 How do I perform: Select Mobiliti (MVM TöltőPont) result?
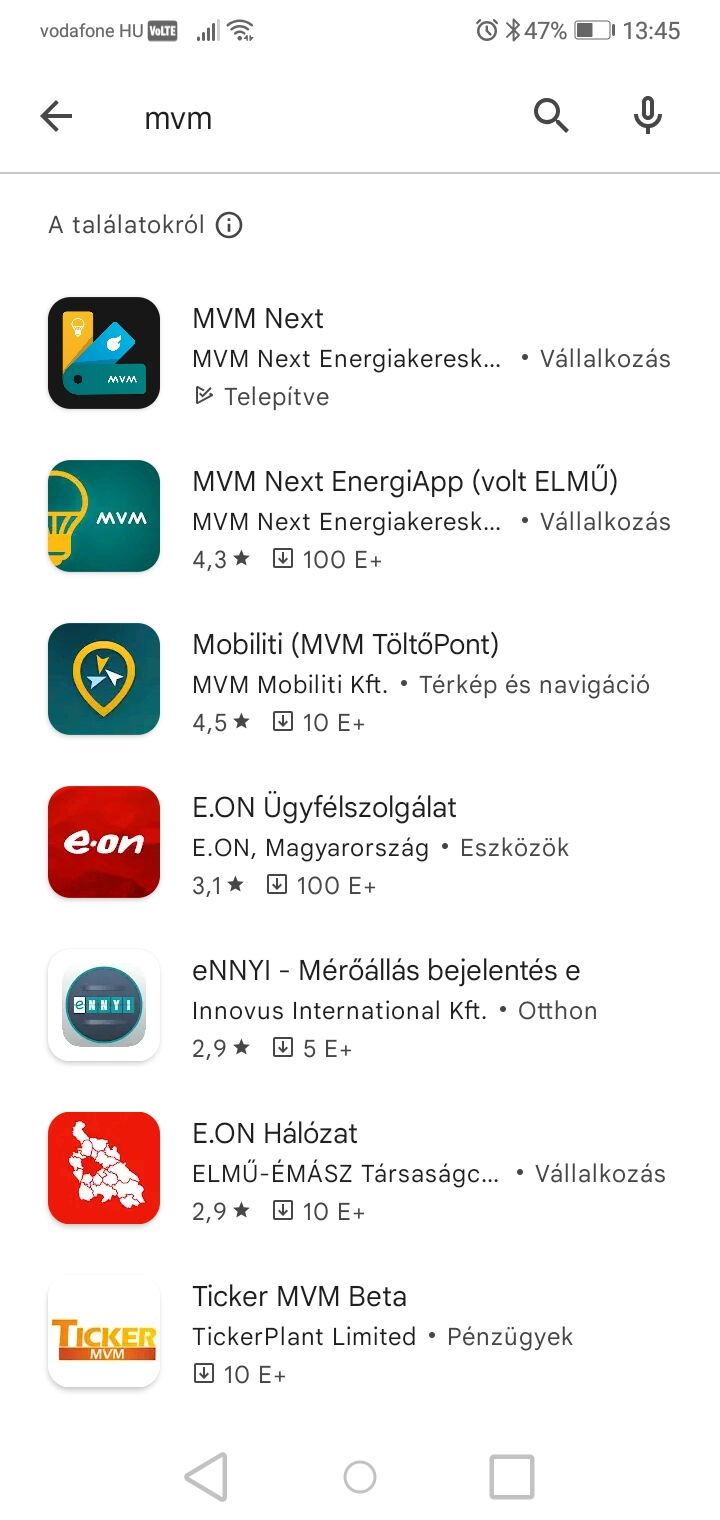coord(360,679)
